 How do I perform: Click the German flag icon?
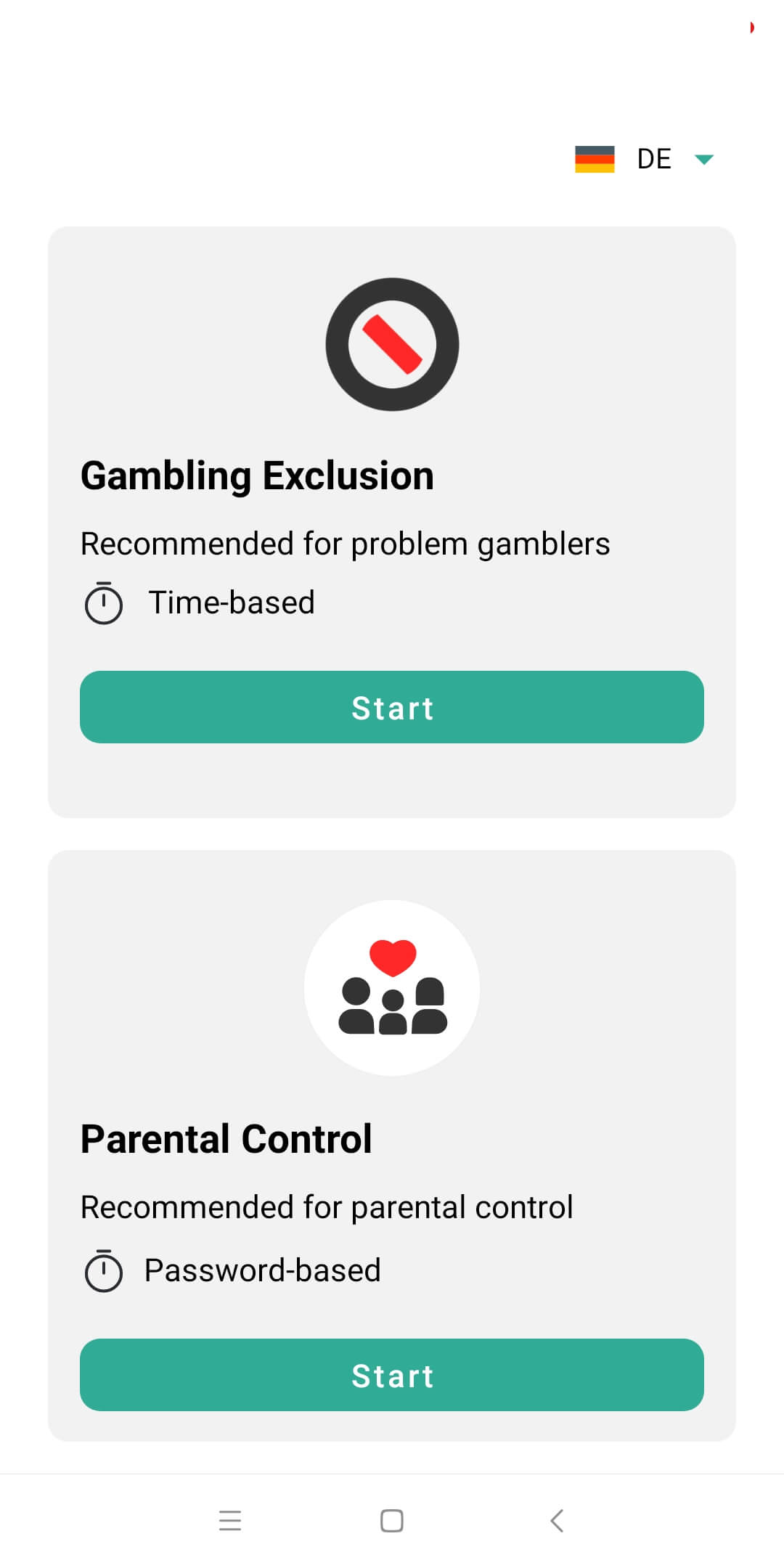pos(594,158)
